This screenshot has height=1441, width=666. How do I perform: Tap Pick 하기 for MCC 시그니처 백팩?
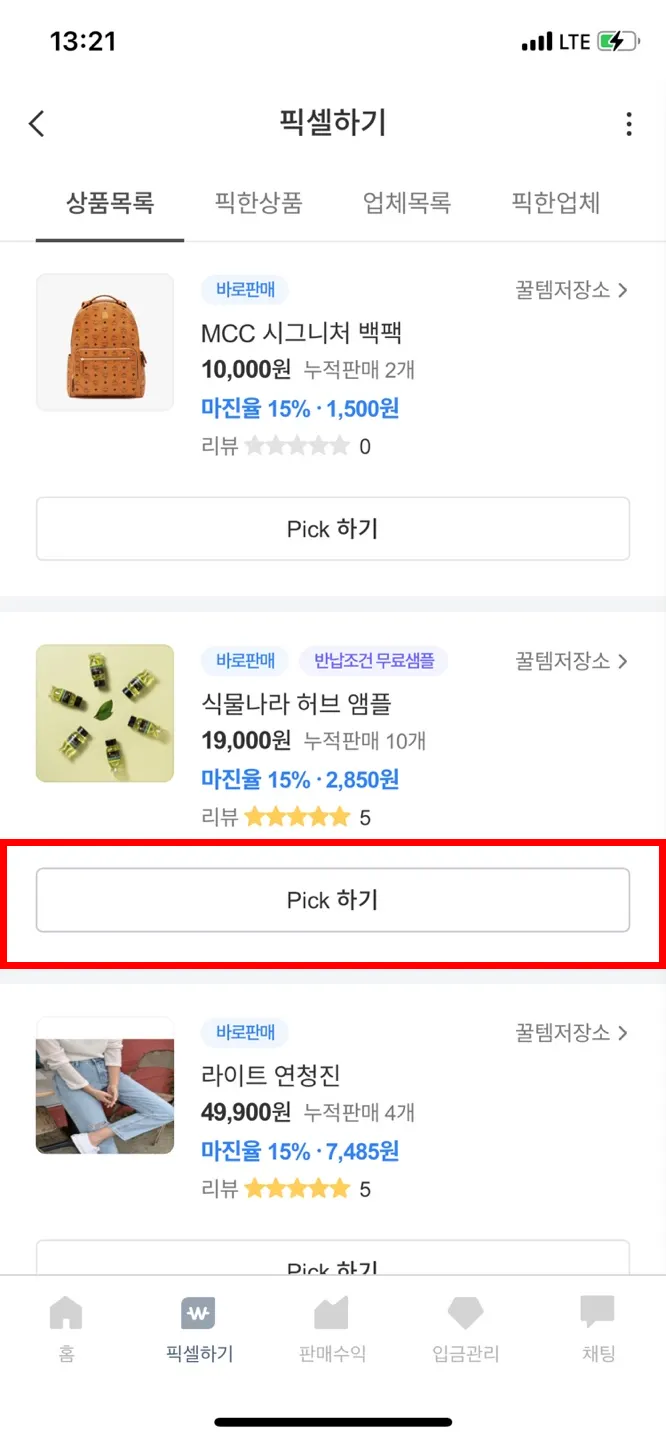[333, 529]
